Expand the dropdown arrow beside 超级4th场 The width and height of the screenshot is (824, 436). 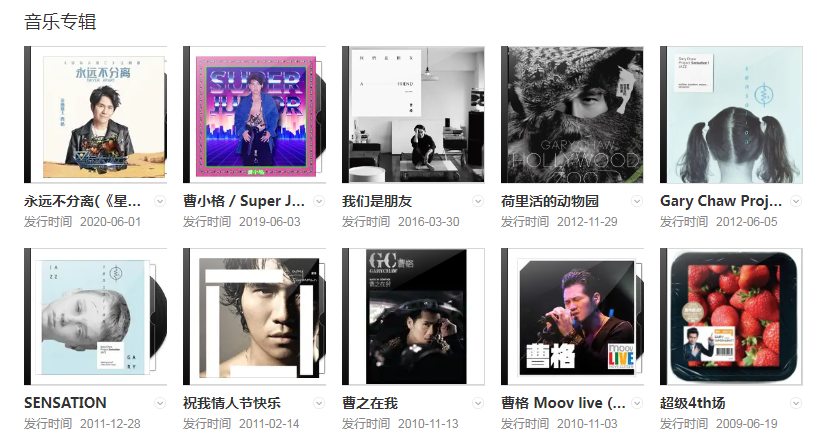tap(796, 403)
